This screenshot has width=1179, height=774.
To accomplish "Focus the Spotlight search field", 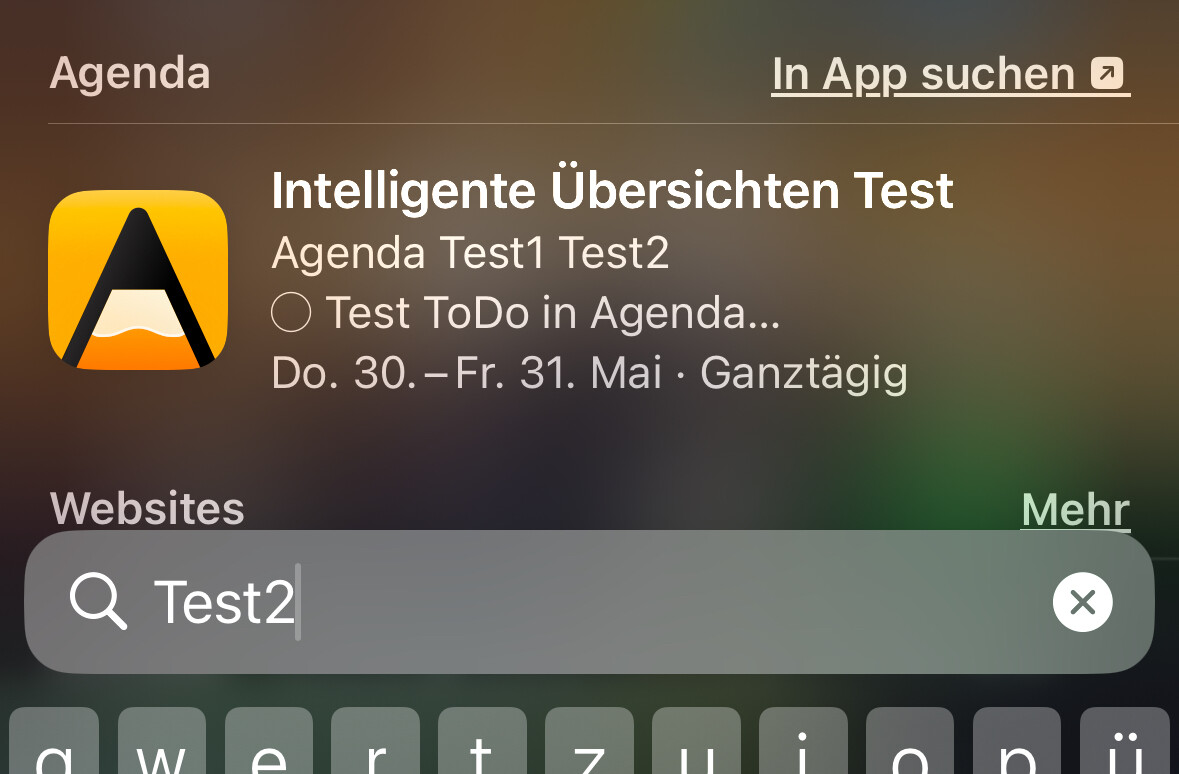I will tap(600, 602).
